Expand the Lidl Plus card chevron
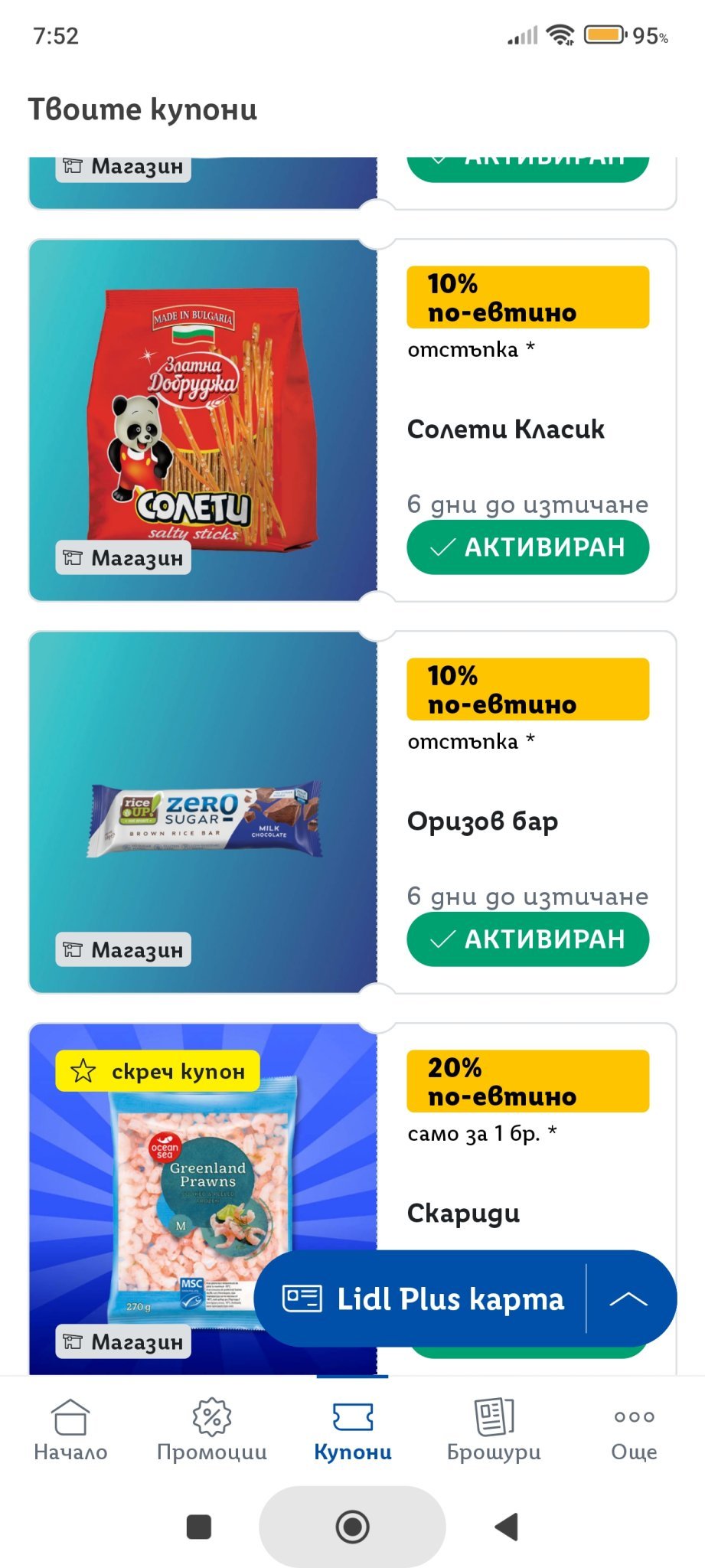Image resolution: width=705 pixels, height=1568 pixels. click(x=629, y=1299)
